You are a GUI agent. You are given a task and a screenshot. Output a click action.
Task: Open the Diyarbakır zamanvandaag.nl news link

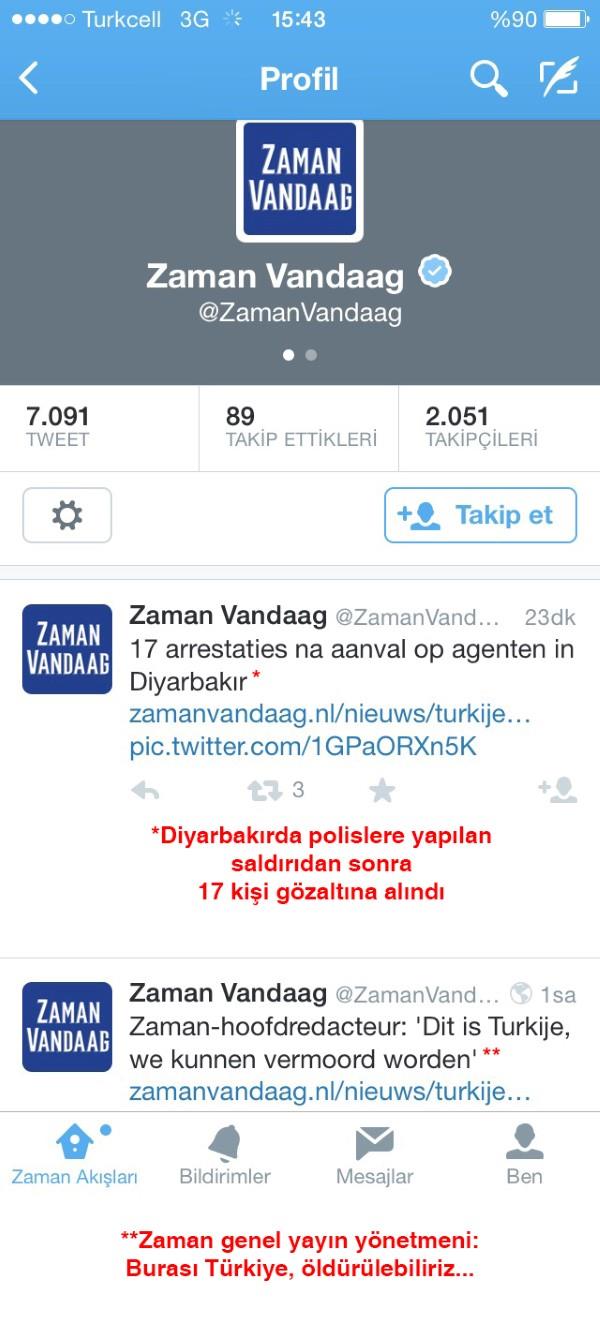click(330, 715)
